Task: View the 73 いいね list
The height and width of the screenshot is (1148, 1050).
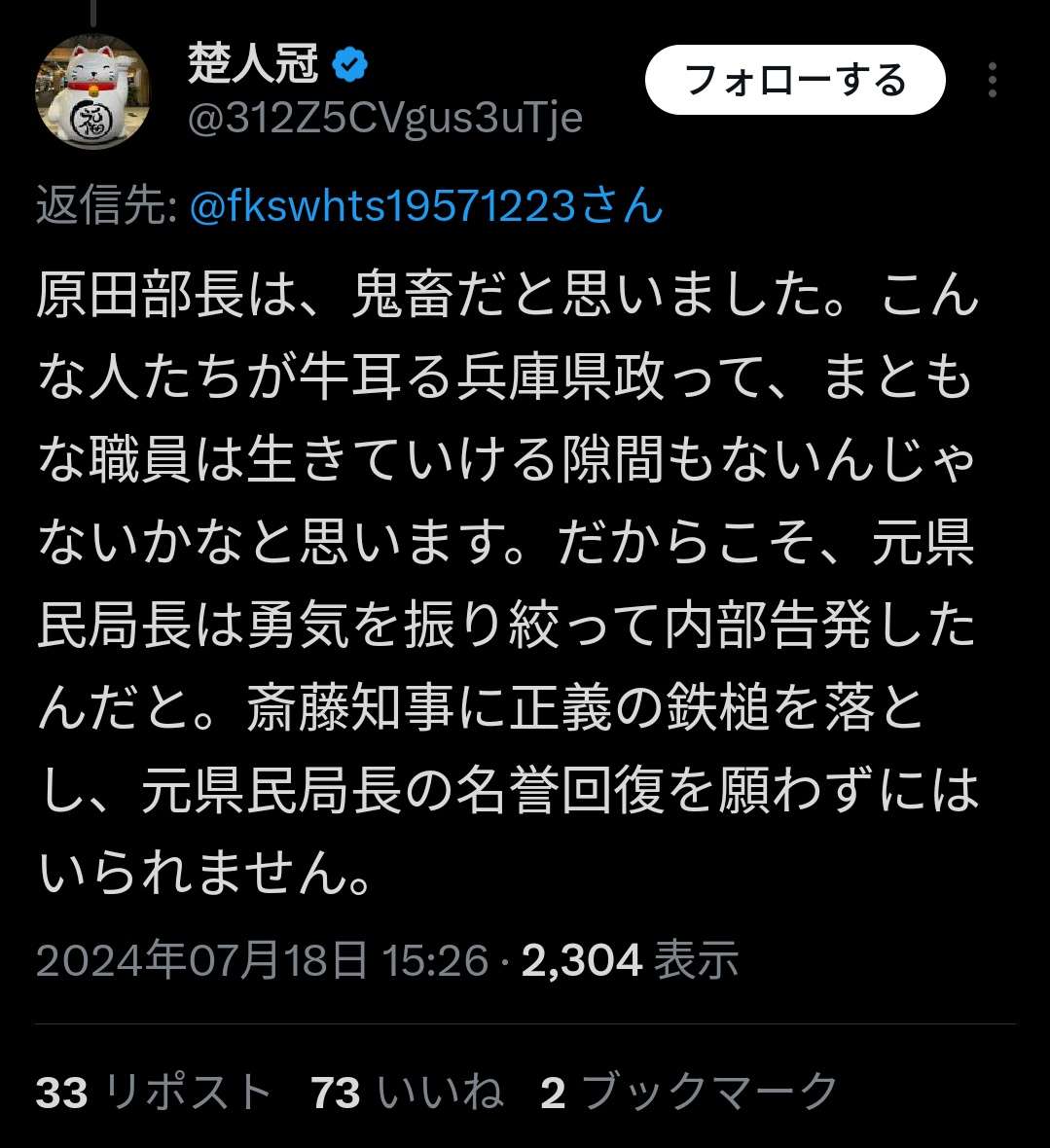Action: point(407,1092)
